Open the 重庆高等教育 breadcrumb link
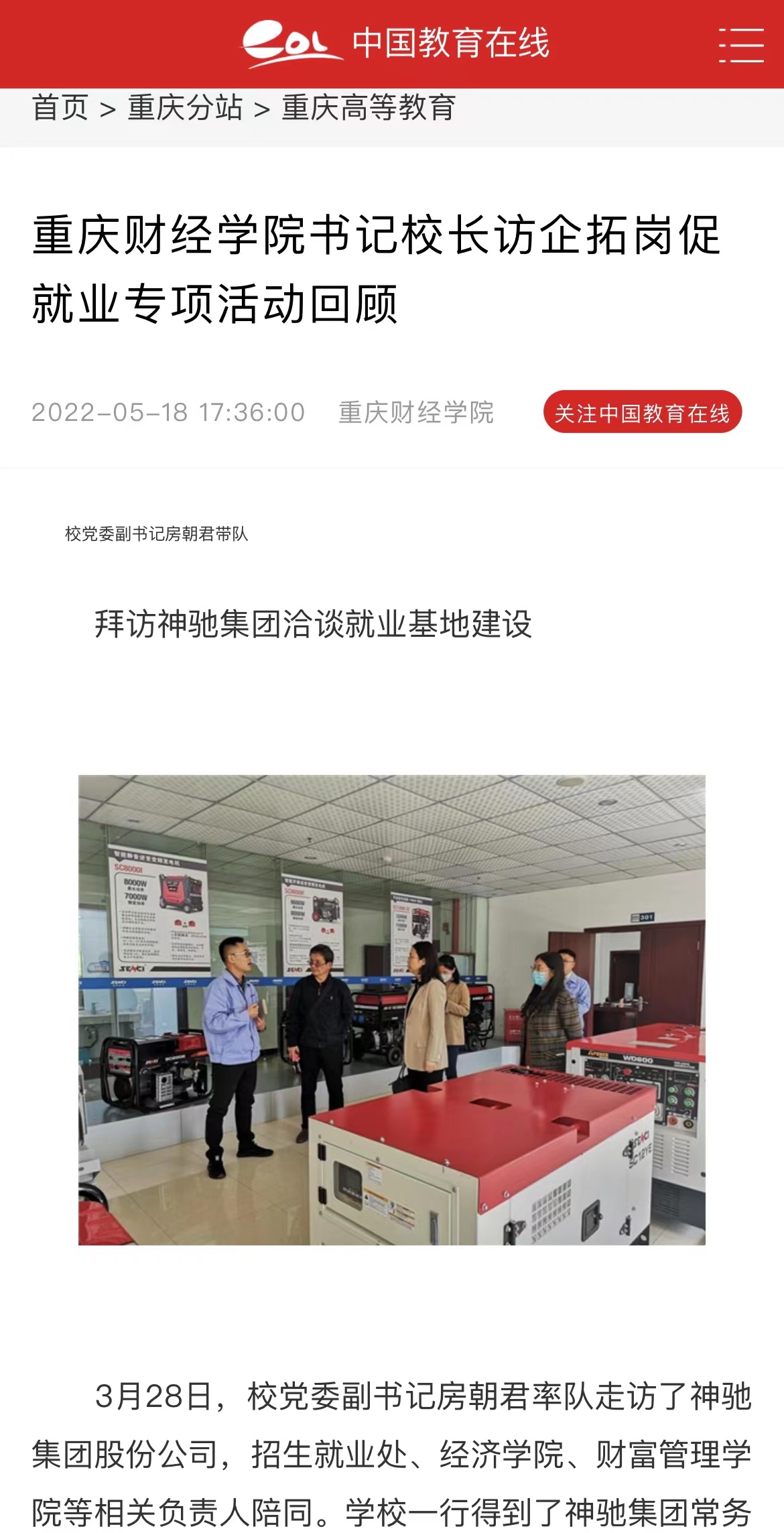Viewport: 784px width, 1533px height. coord(369,108)
